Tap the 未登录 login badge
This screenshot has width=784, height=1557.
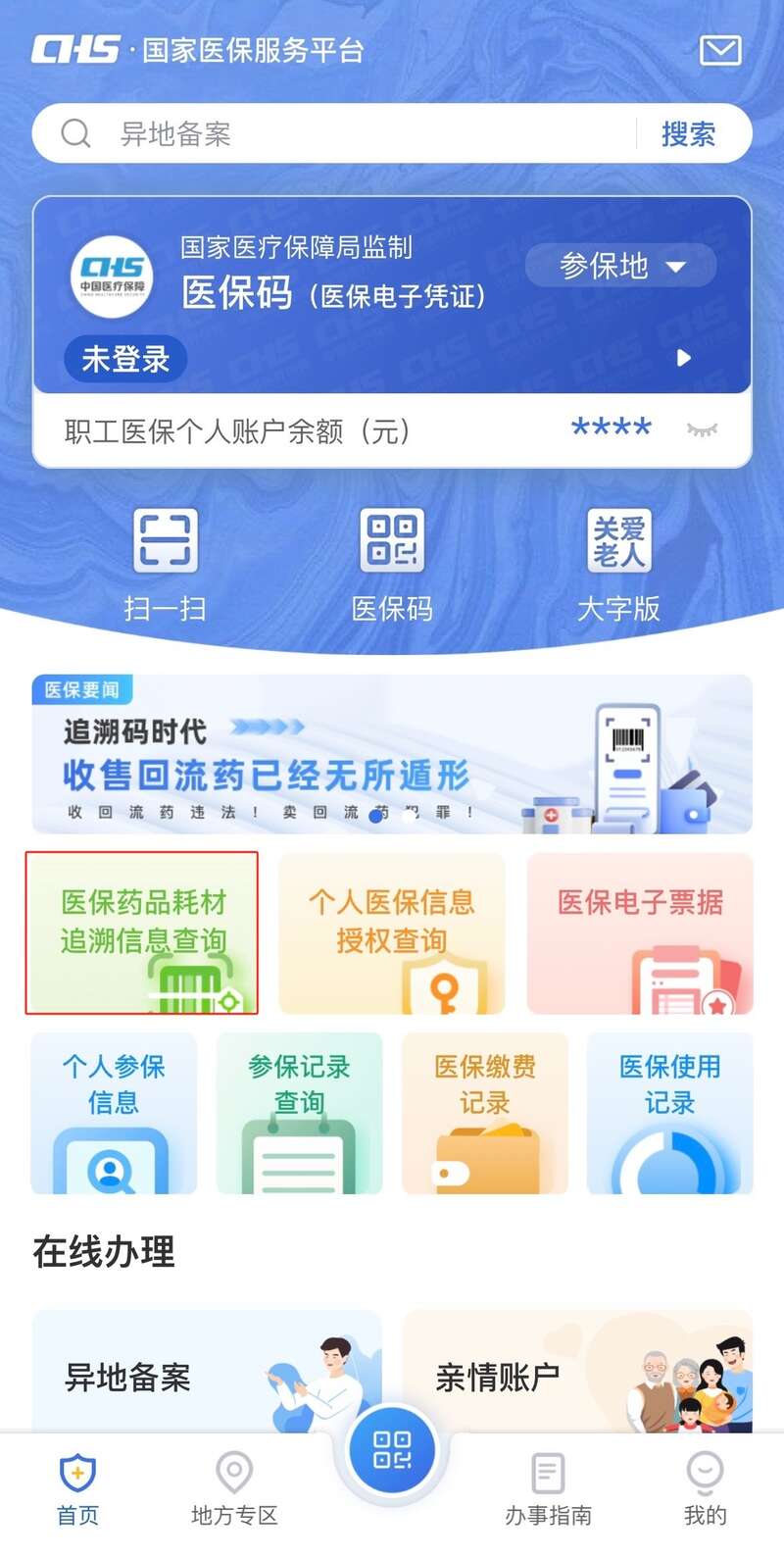pos(125,359)
